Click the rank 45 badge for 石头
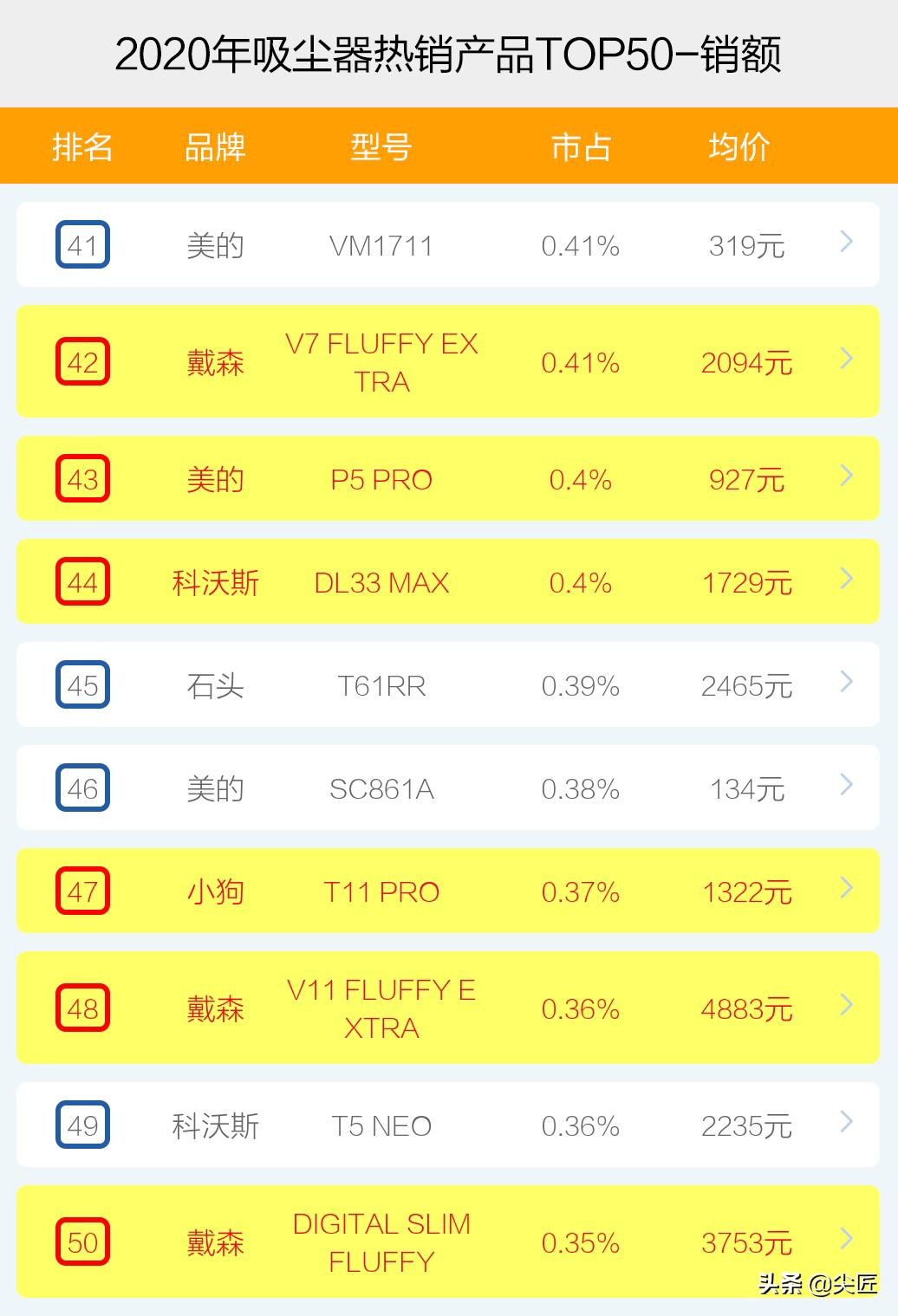Viewport: 898px width, 1316px height. [x=82, y=684]
